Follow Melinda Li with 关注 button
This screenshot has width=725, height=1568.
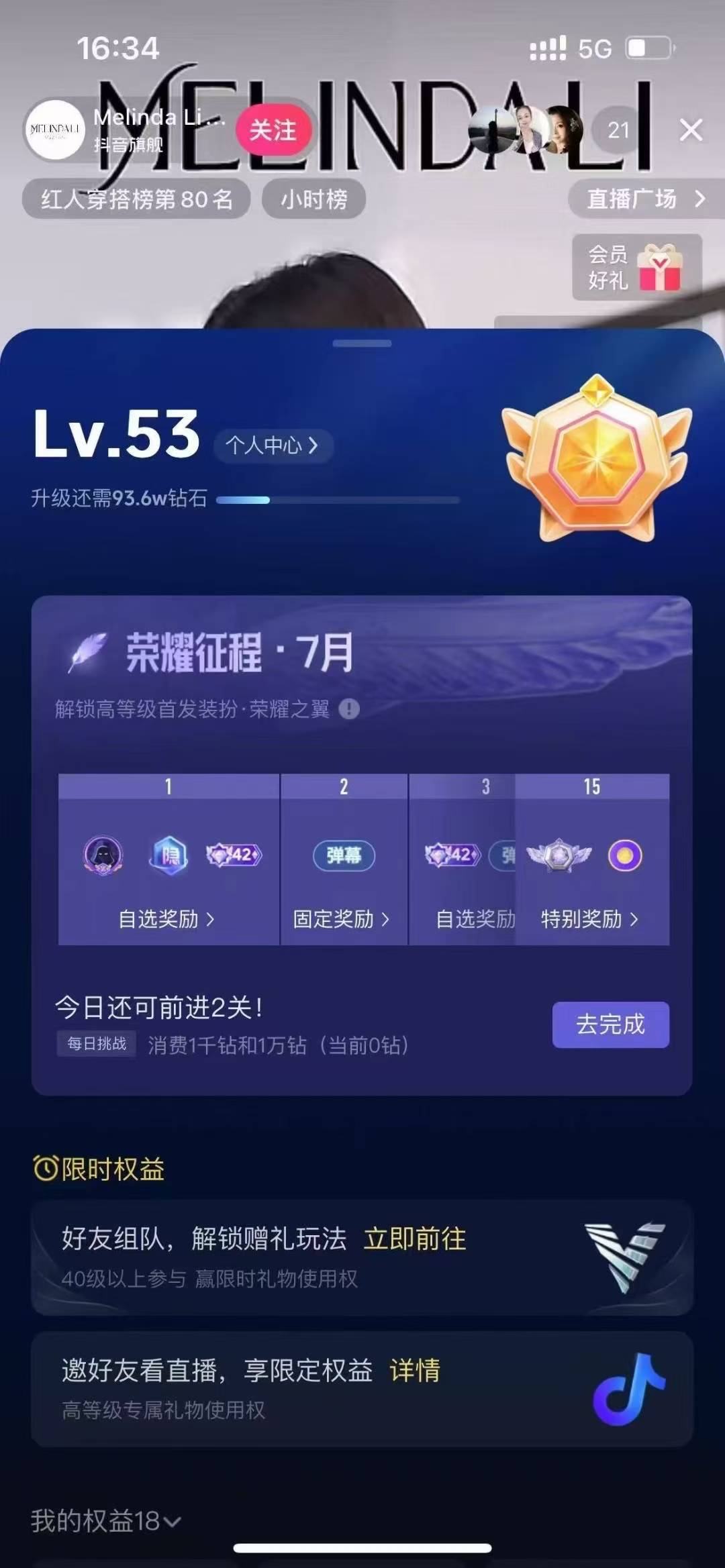coord(273,130)
